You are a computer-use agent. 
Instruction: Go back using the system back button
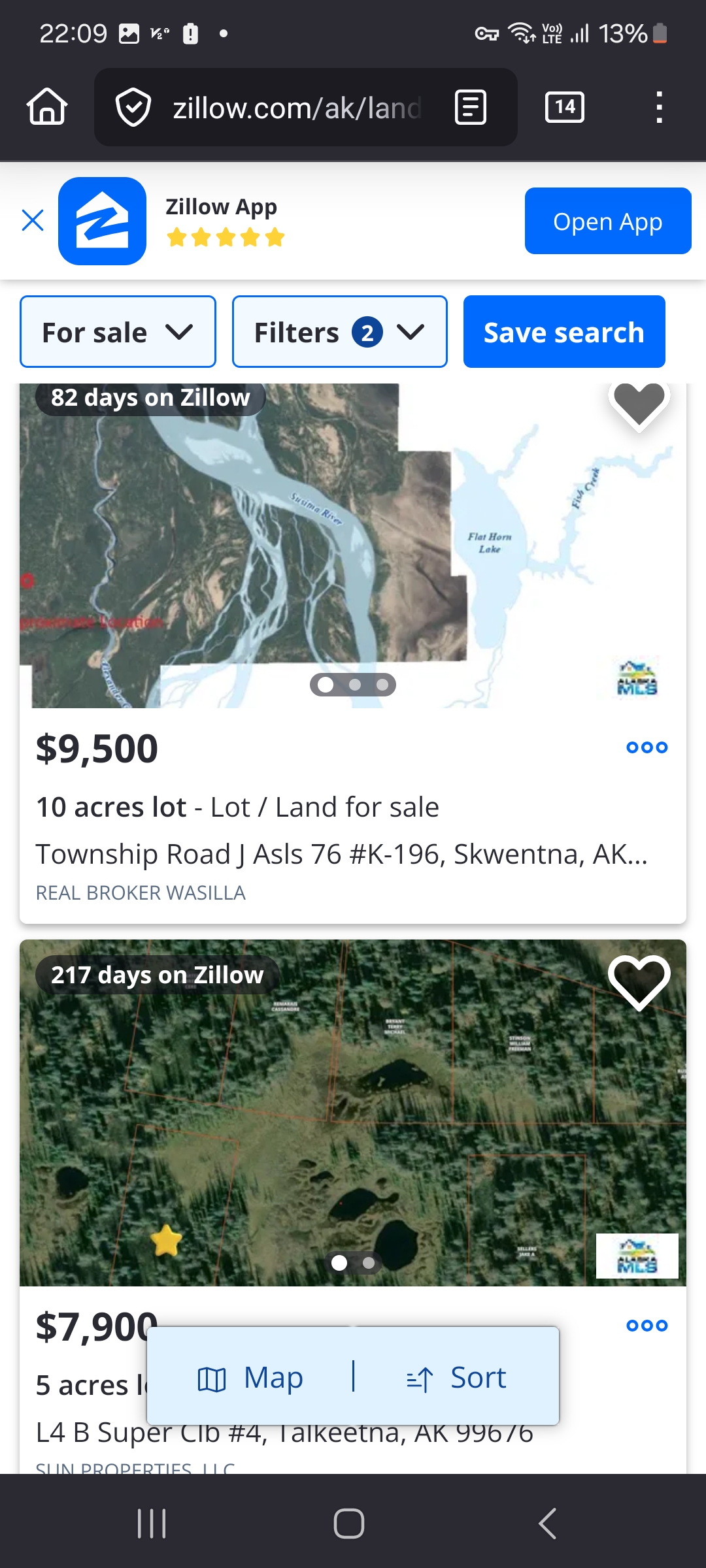click(x=548, y=1524)
